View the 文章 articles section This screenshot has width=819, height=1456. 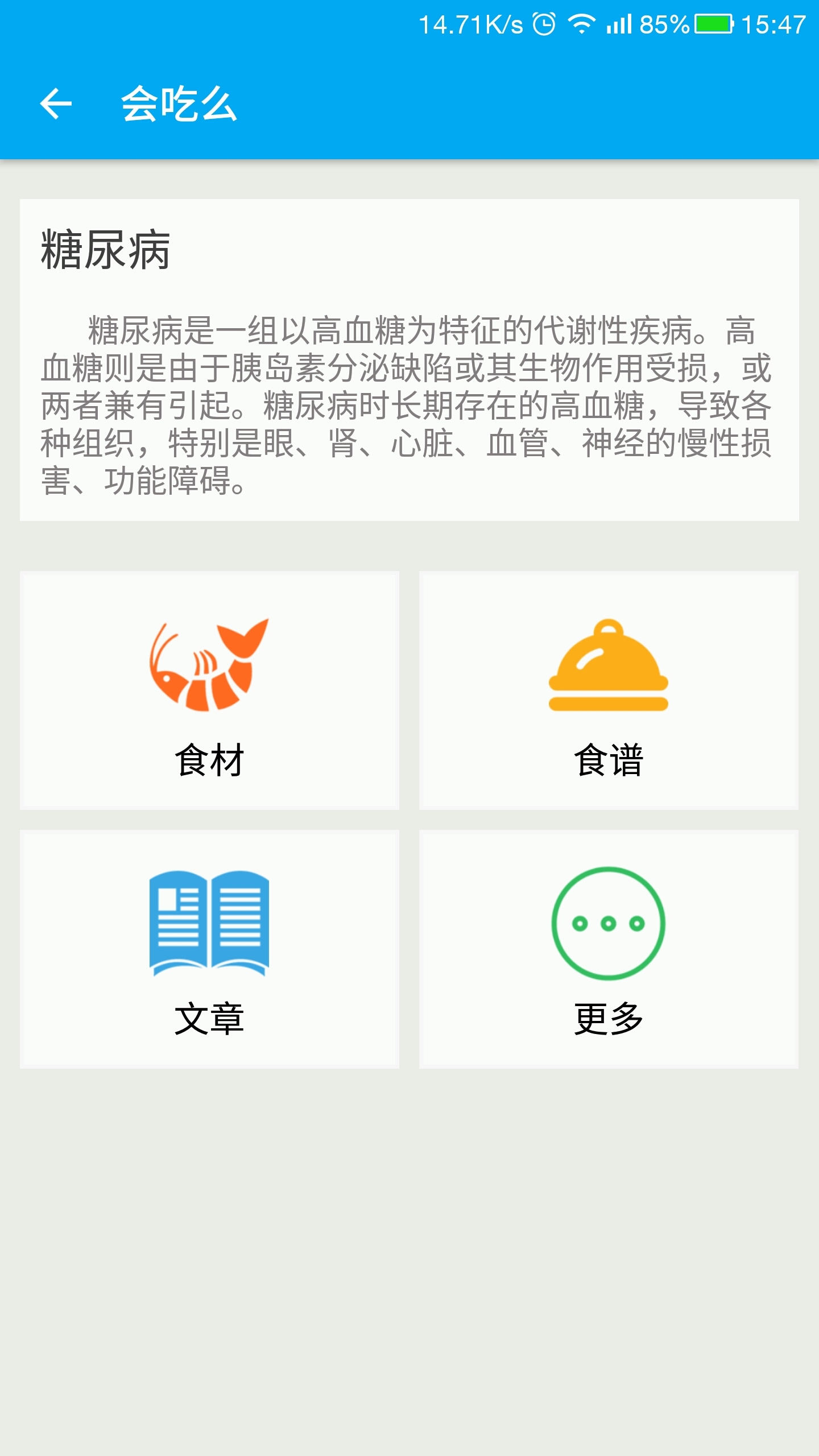coord(209,949)
